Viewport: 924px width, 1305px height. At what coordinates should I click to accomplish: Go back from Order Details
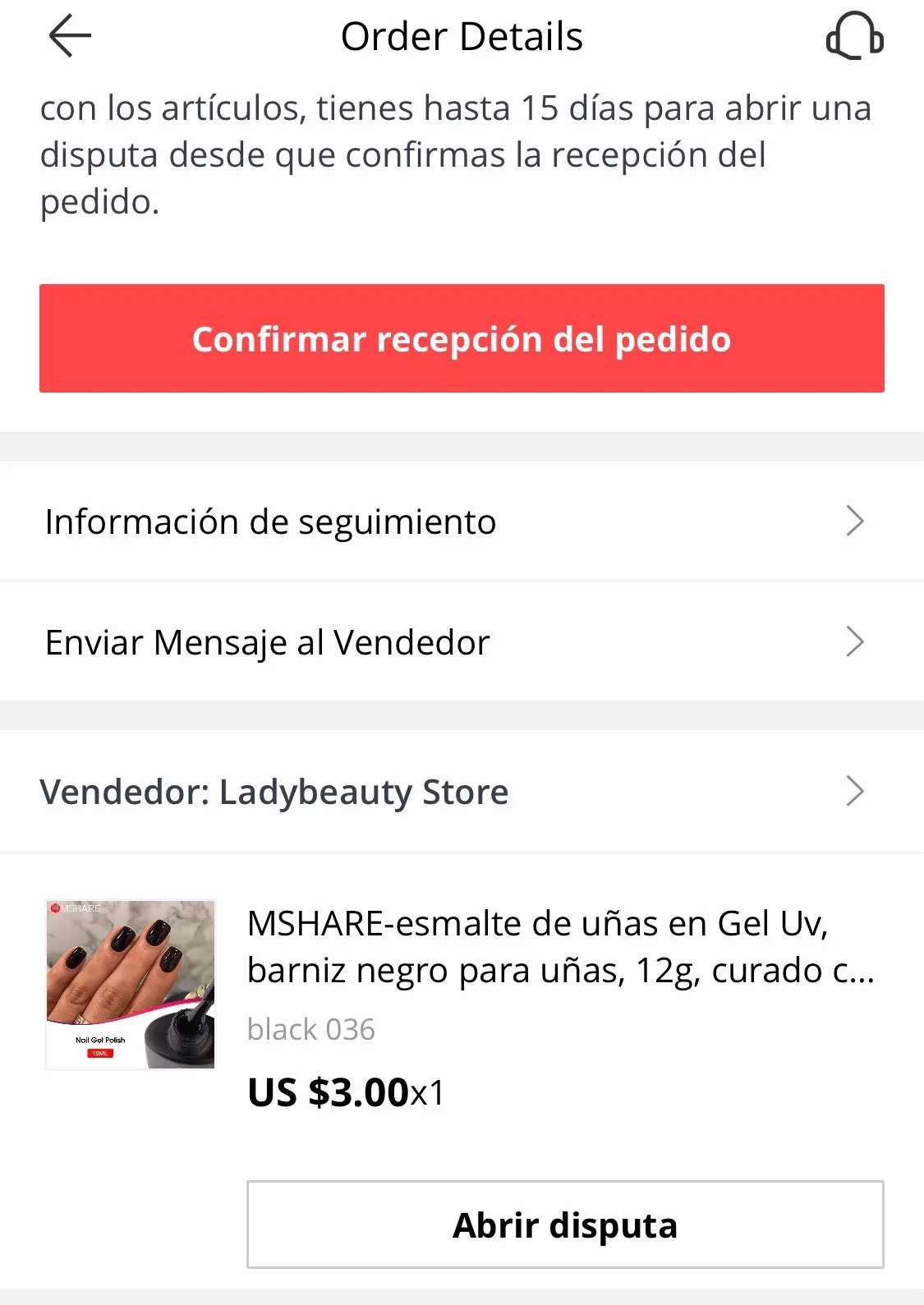coord(70,37)
